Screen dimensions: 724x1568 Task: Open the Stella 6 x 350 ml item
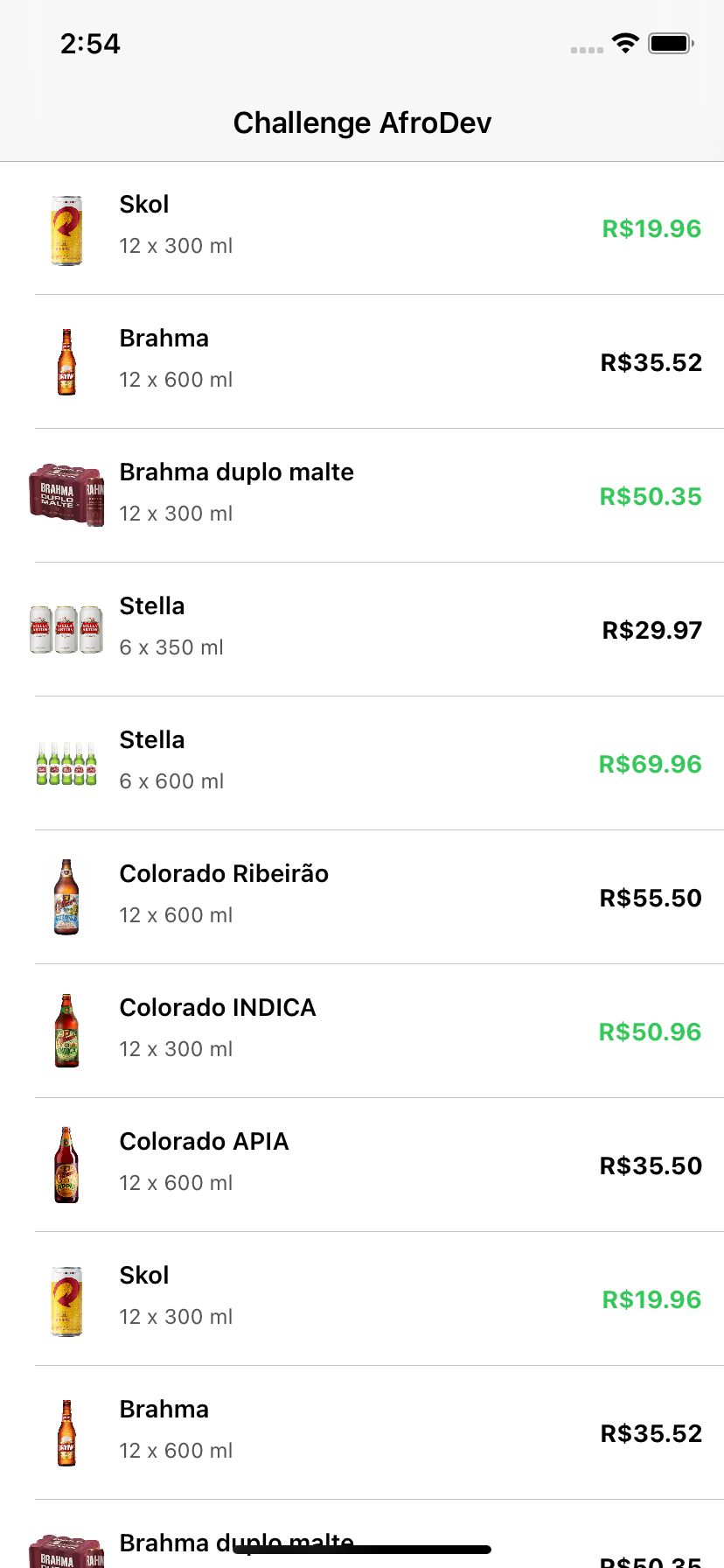362,628
